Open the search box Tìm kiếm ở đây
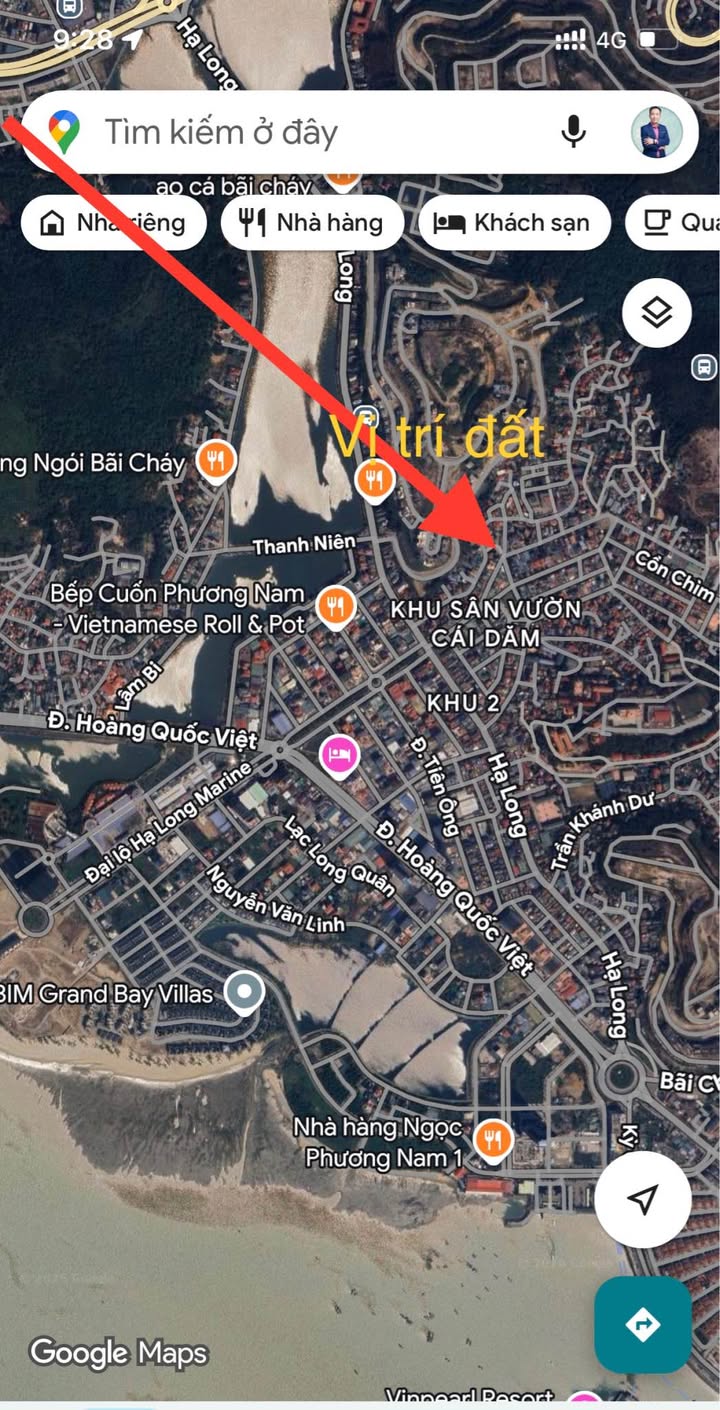Viewport: 720px width, 1410px height. click(300, 132)
